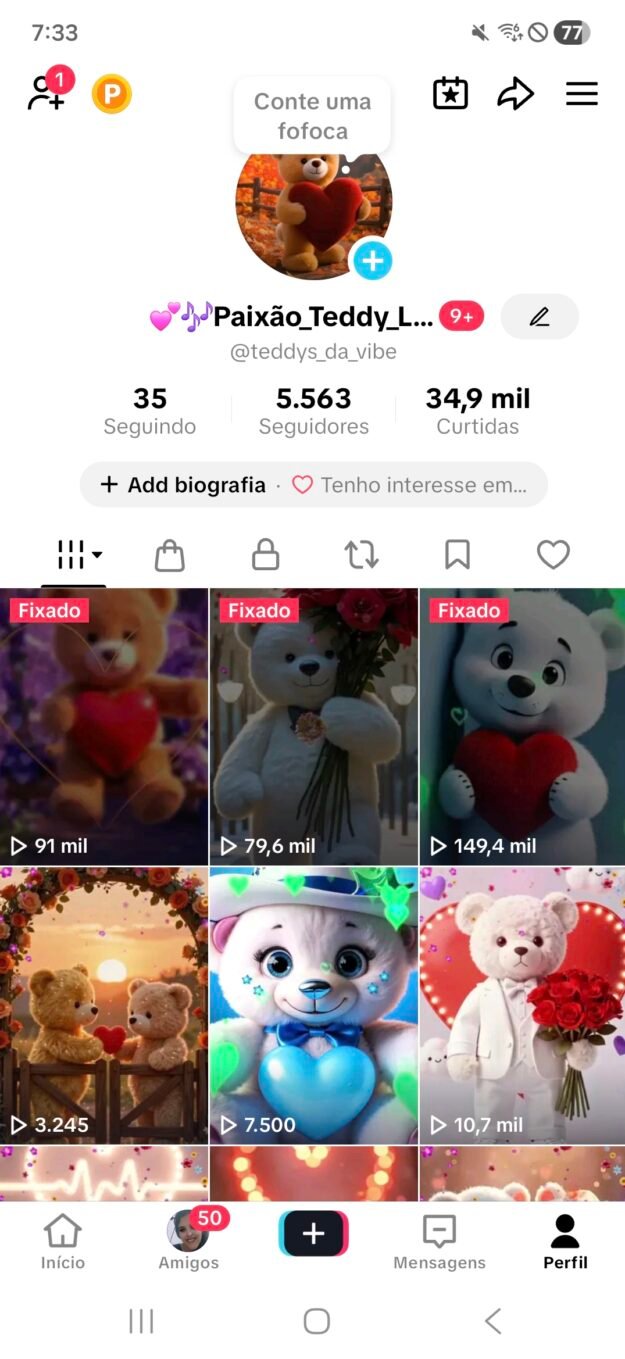
Task: Tap the gold coin P icon
Action: click(x=112, y=95)
